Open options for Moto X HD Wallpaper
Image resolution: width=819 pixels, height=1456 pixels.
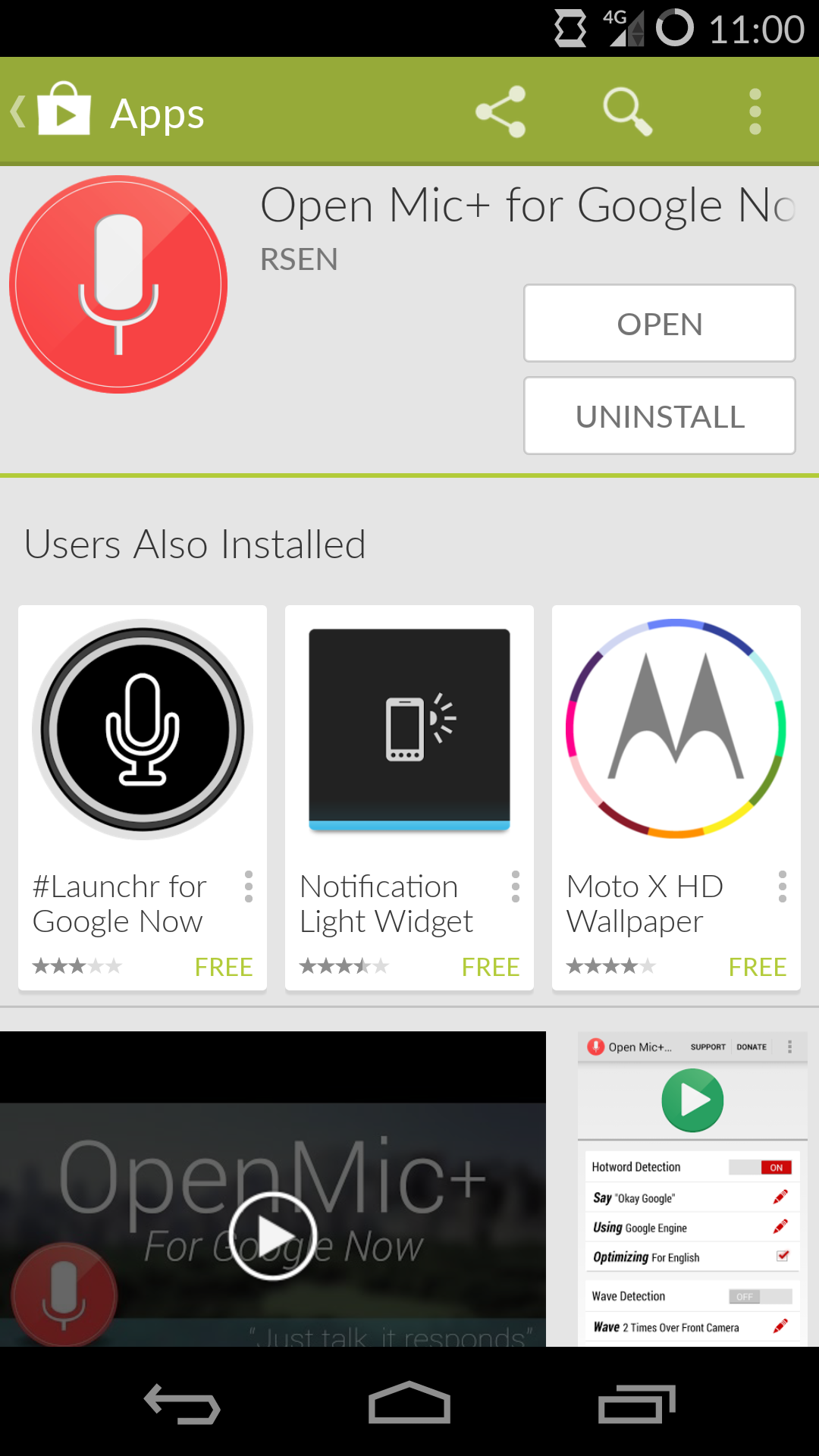tap(783, 886)
